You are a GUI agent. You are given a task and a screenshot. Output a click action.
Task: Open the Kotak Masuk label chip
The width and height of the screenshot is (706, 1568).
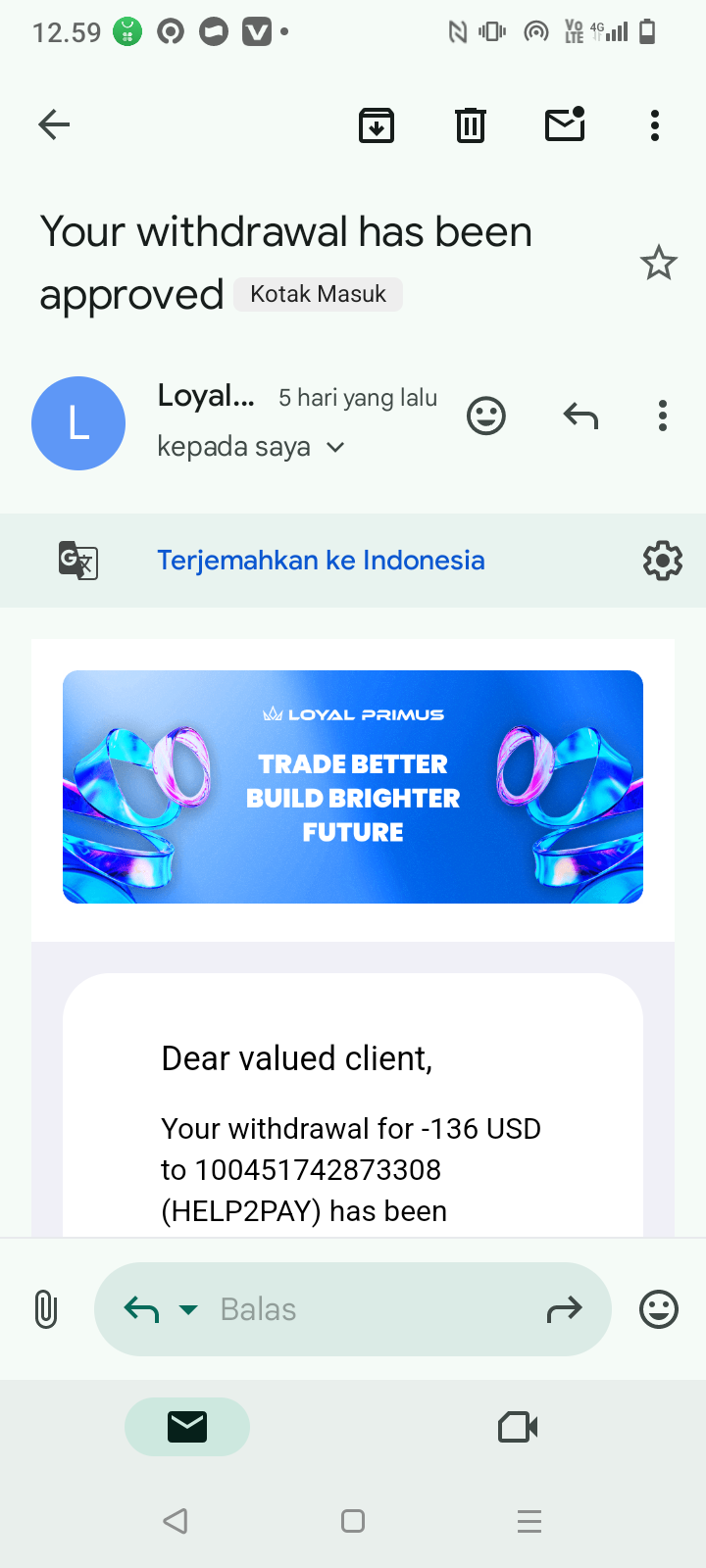318,294
